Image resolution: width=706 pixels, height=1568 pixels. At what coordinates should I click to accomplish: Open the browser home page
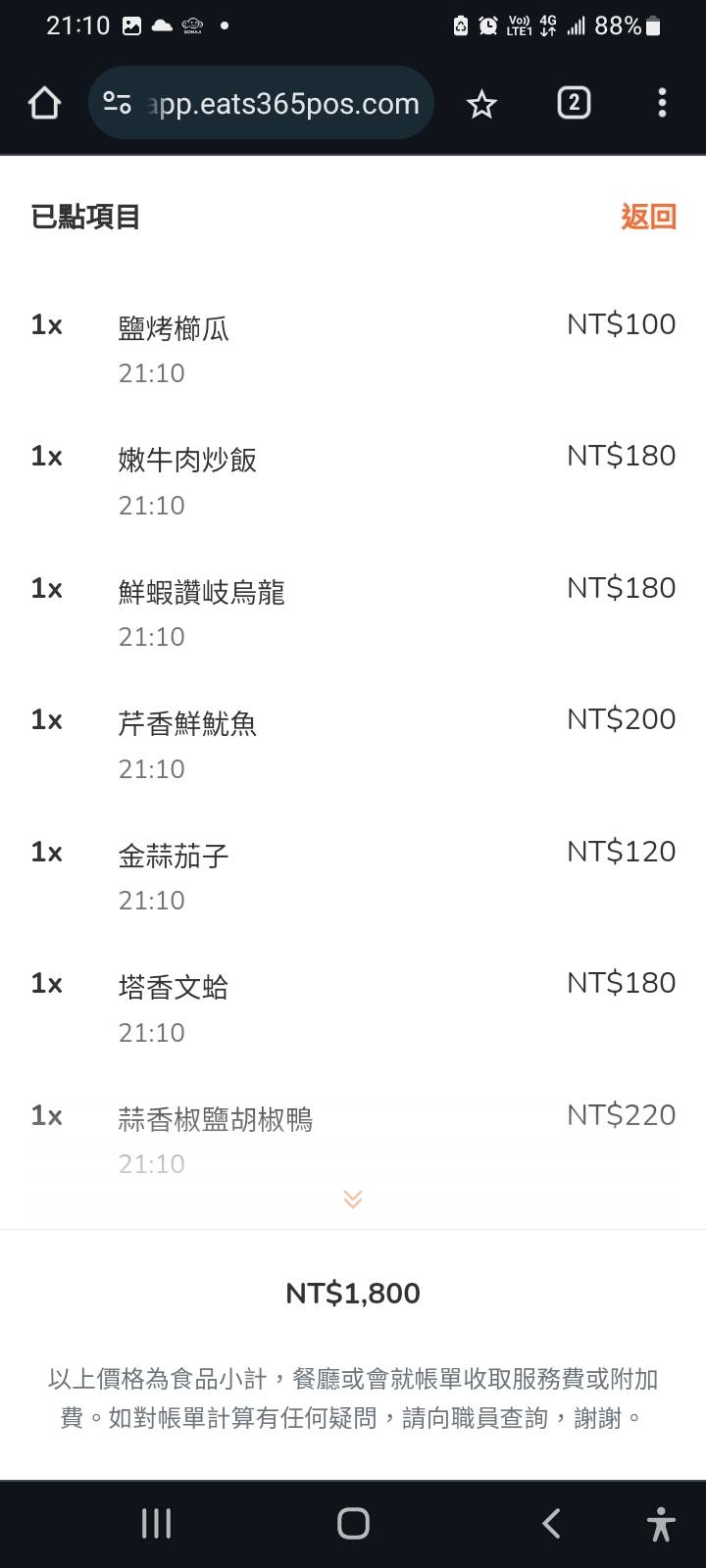[x=44, y=103]
